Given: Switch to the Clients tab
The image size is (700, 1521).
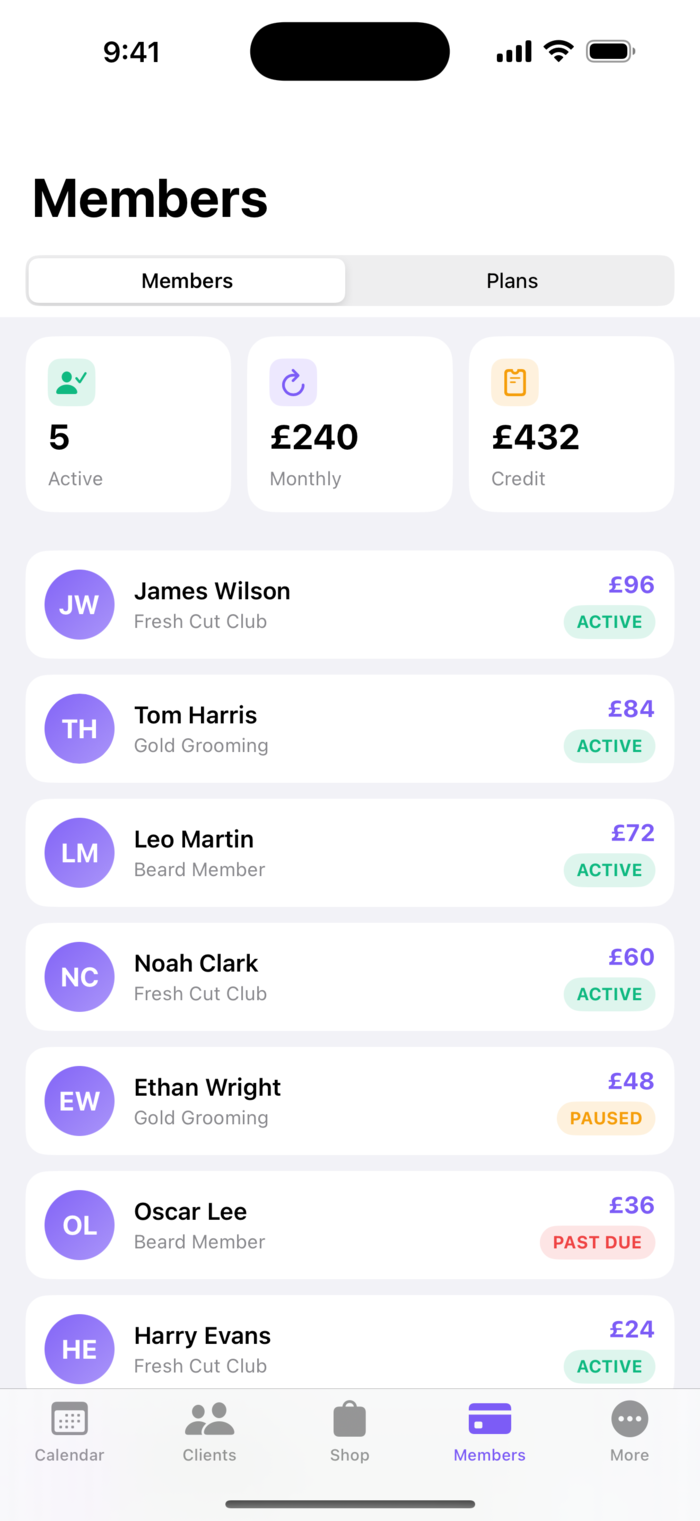Looking at the screenshot, I should tap(210, 1432).
